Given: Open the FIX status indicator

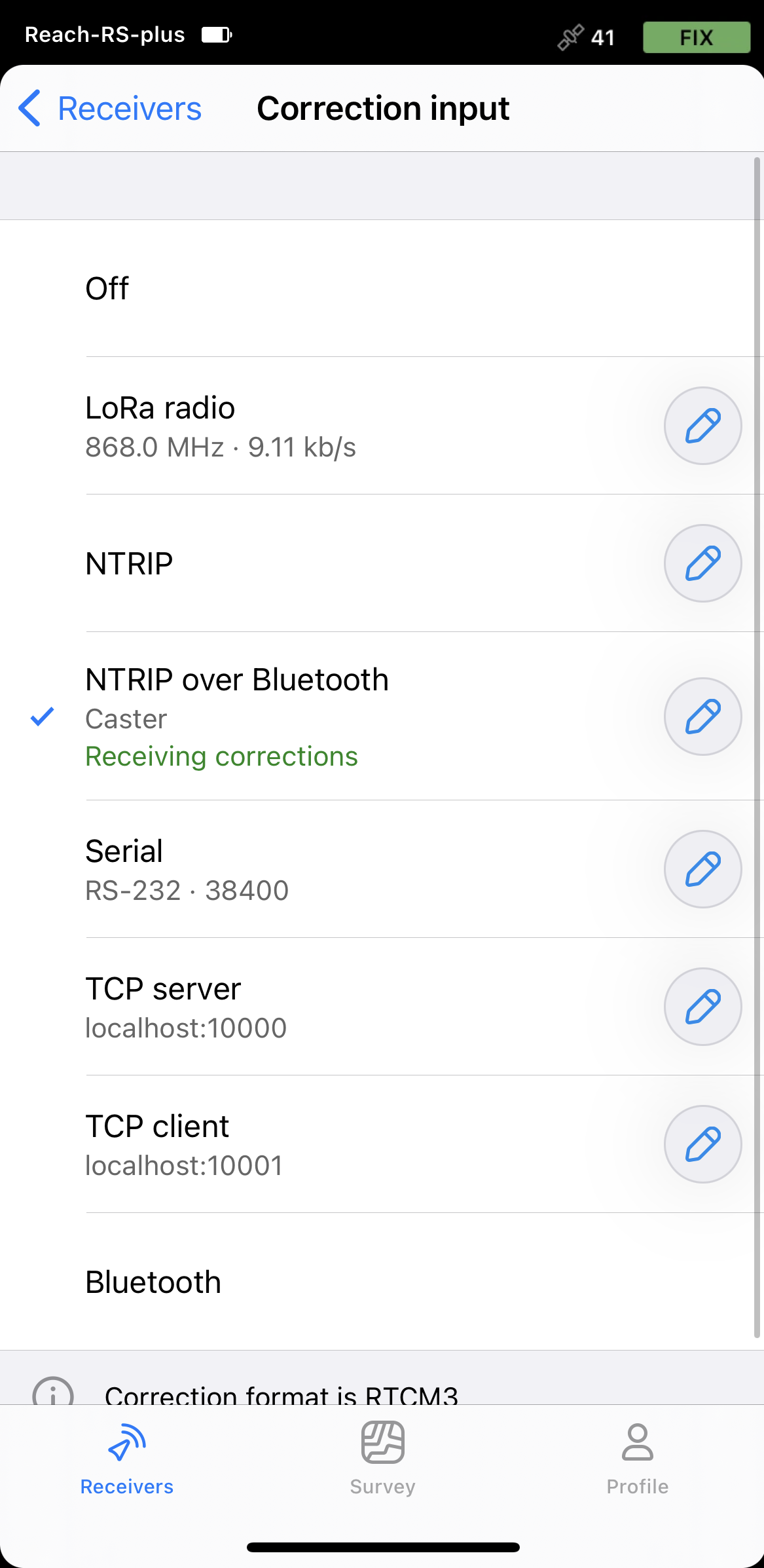Looking at the screenshot, I should (697, 37).
